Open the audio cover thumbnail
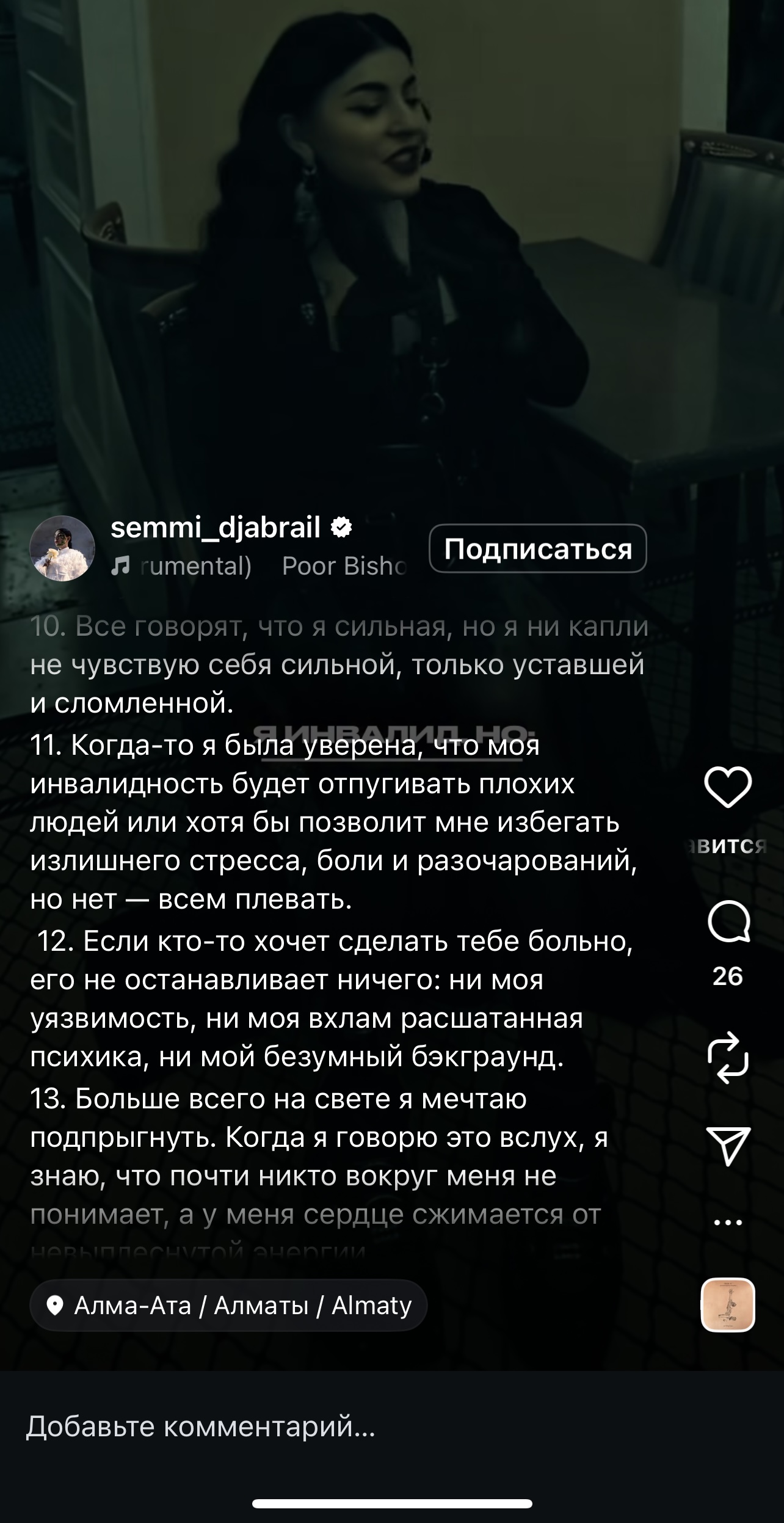This screenshot has height=1523, width=784. [x=728, y=1305]
